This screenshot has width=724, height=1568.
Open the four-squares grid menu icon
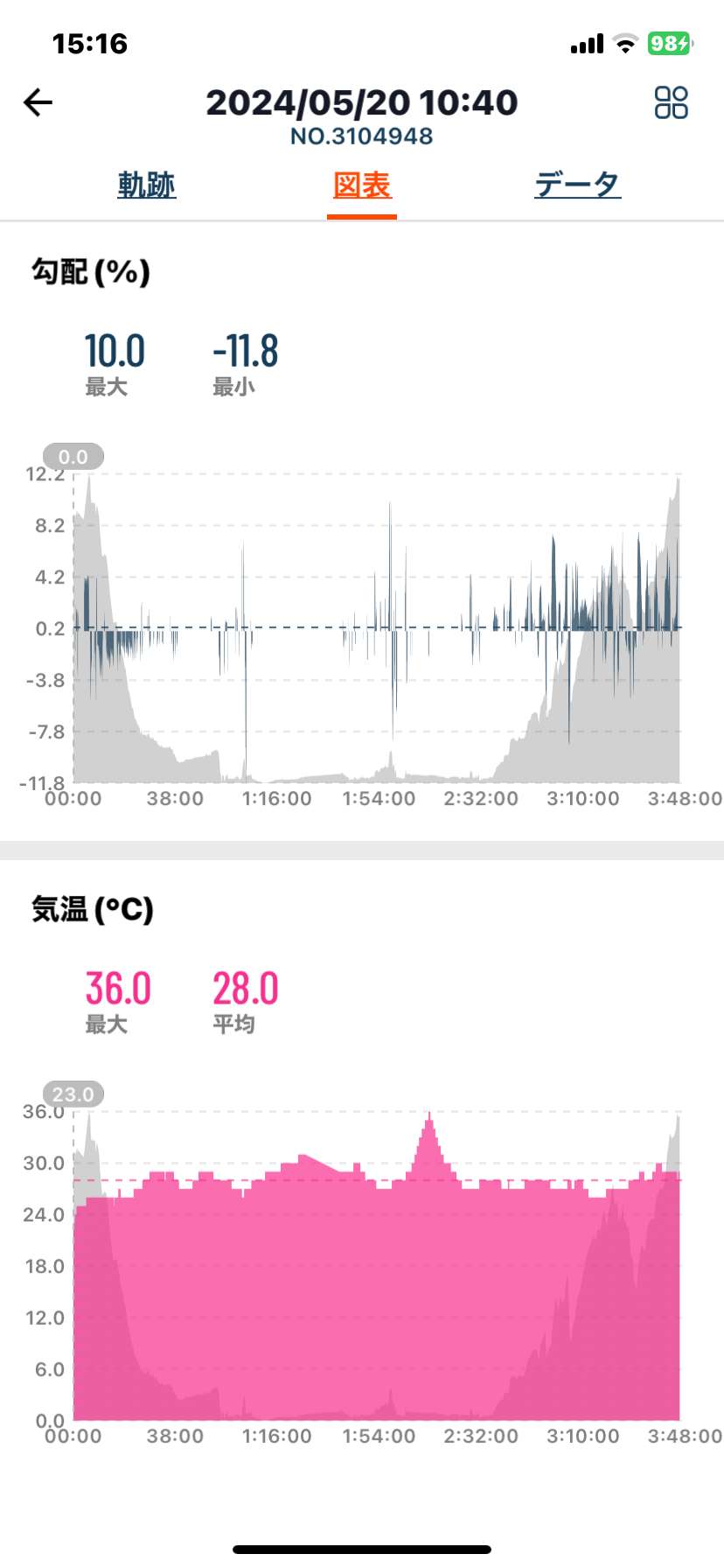pos(672,102)
